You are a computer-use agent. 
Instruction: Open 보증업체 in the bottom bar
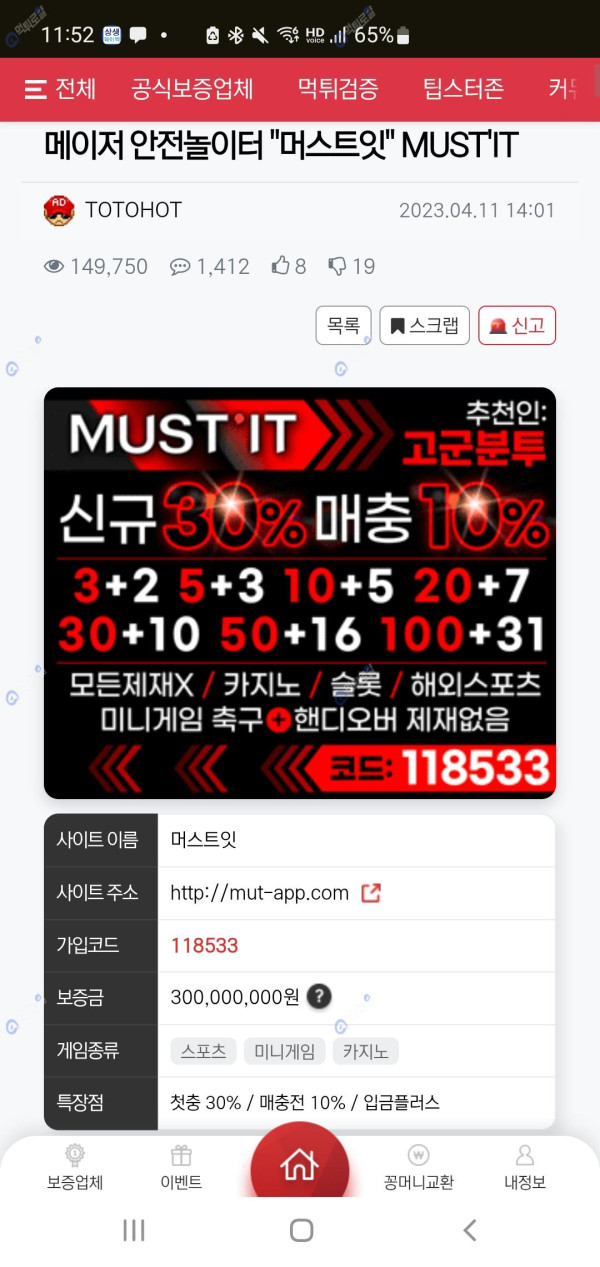point(74,1167)
